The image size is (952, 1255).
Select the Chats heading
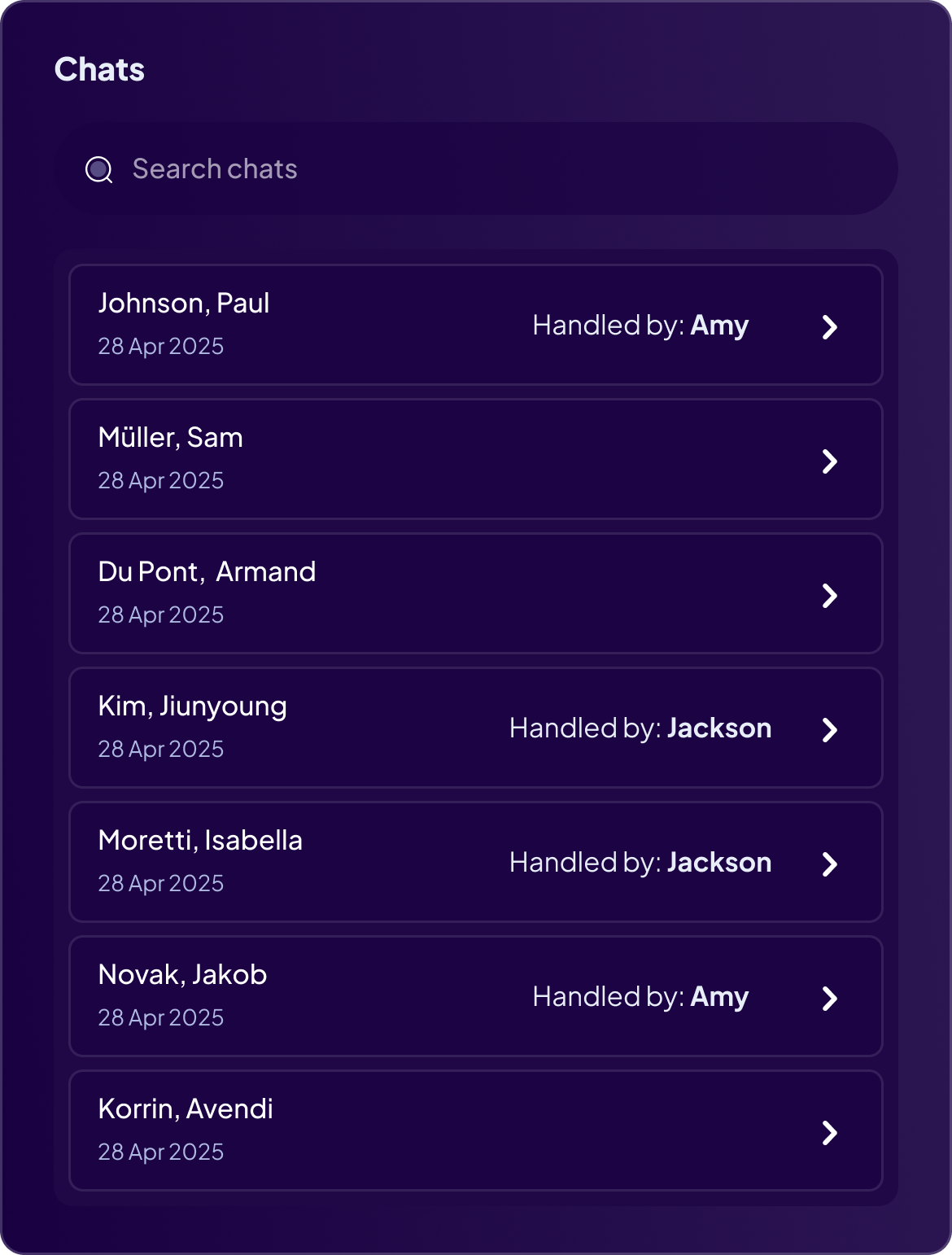(x=99, y=68)
